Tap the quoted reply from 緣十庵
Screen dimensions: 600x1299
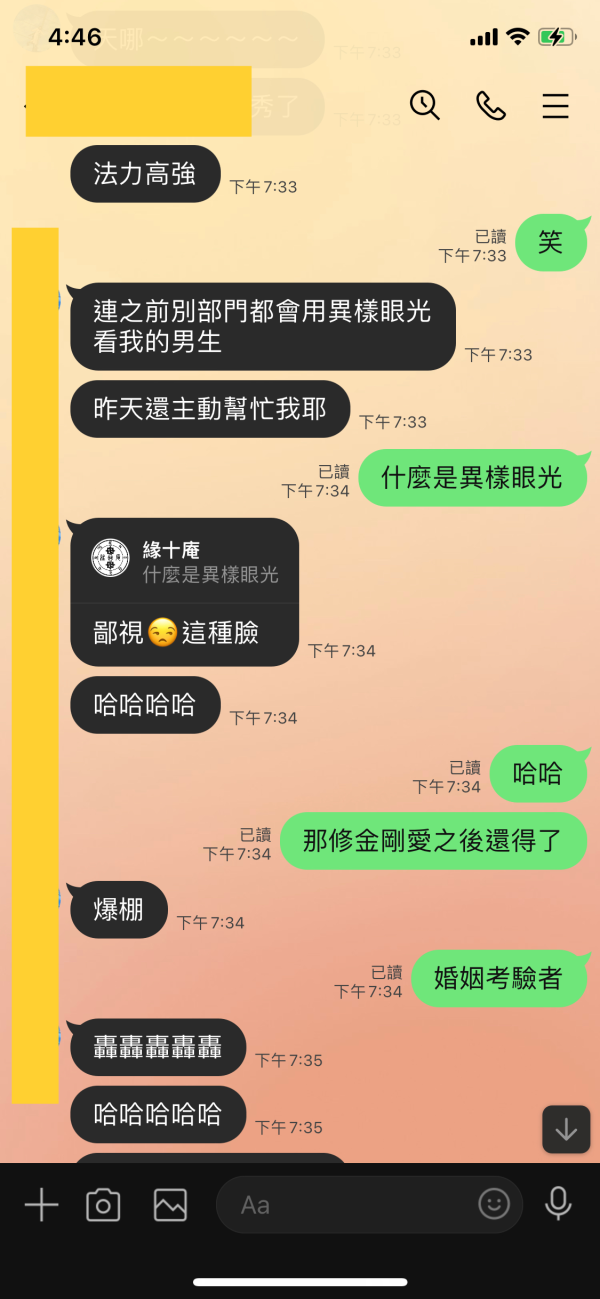tap(185, 561)
